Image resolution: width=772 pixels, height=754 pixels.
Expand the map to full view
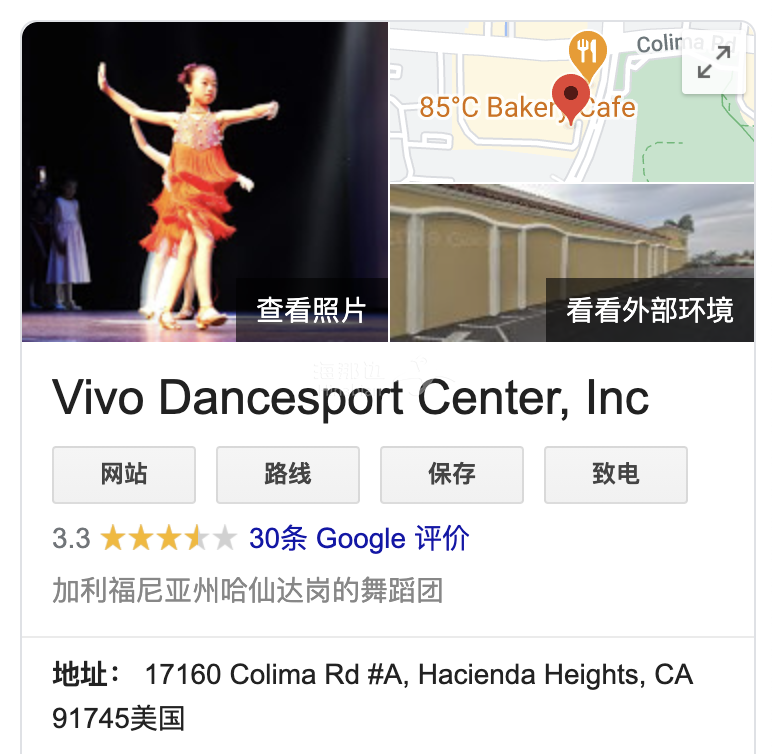tap(713, 63)
